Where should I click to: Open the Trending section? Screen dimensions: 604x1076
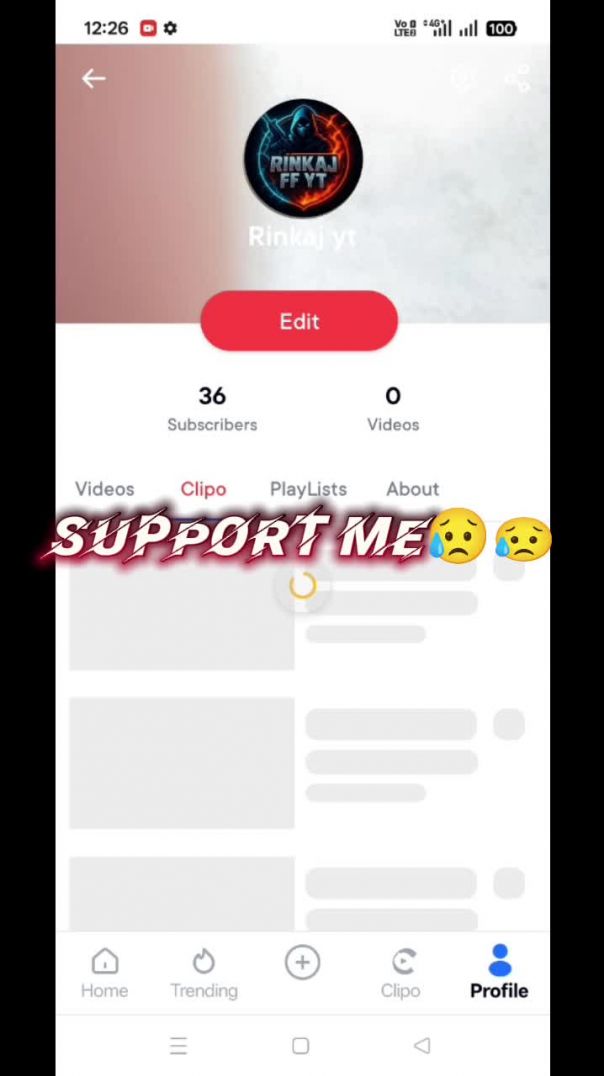click(203, 973)
